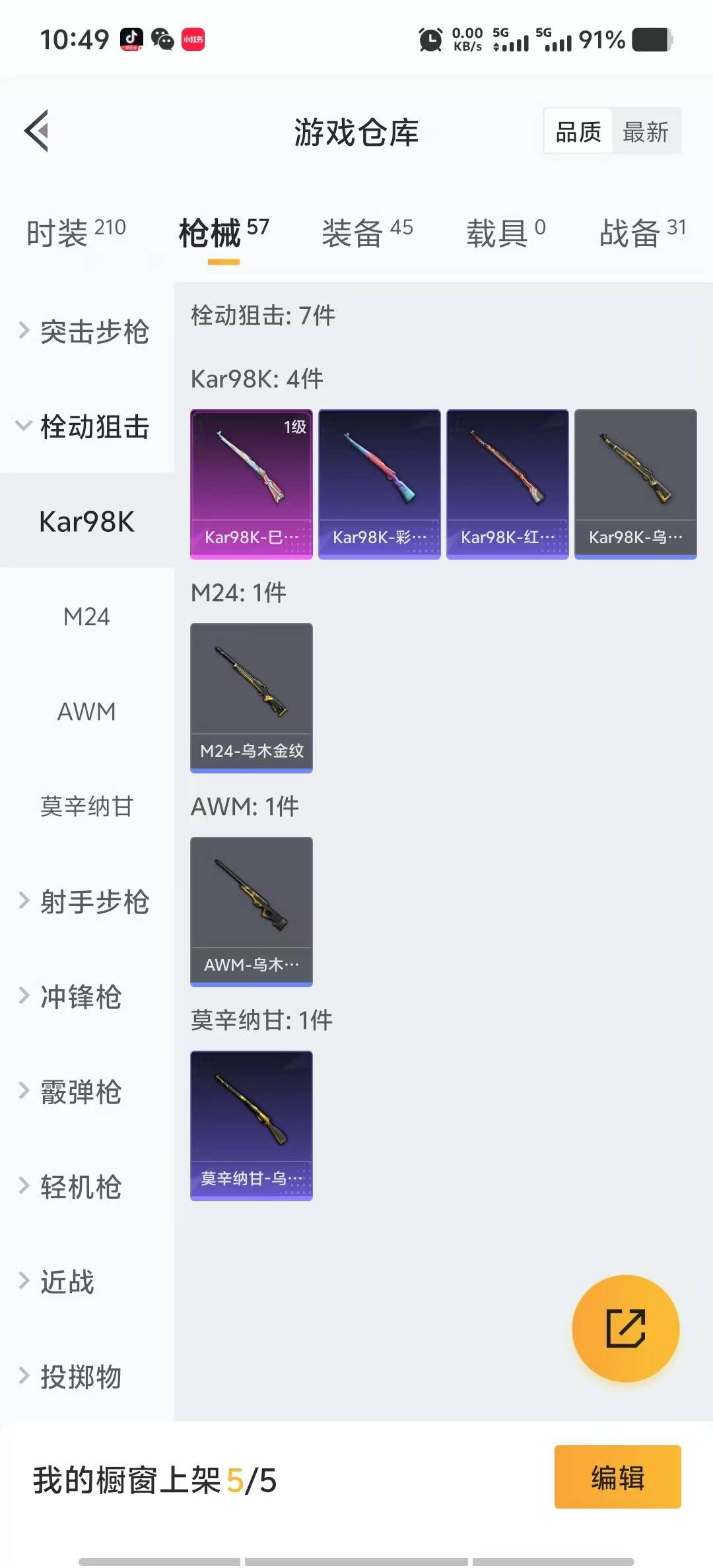713x1568 pixels.
Task: Tap the orange floating share button
Action: click(x=625, y=1328)
